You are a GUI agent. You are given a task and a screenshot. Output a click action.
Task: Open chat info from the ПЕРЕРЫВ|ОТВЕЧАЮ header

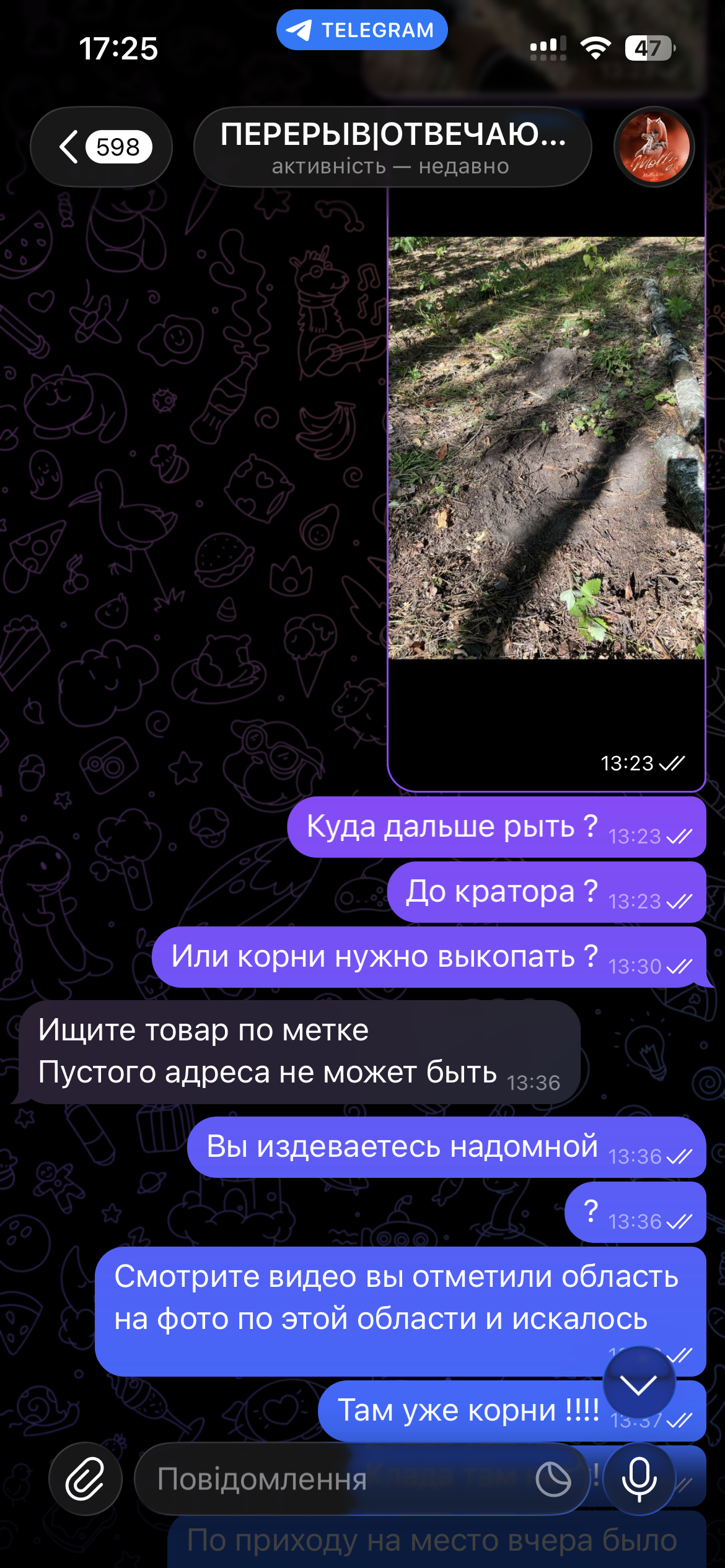(393, 147)
